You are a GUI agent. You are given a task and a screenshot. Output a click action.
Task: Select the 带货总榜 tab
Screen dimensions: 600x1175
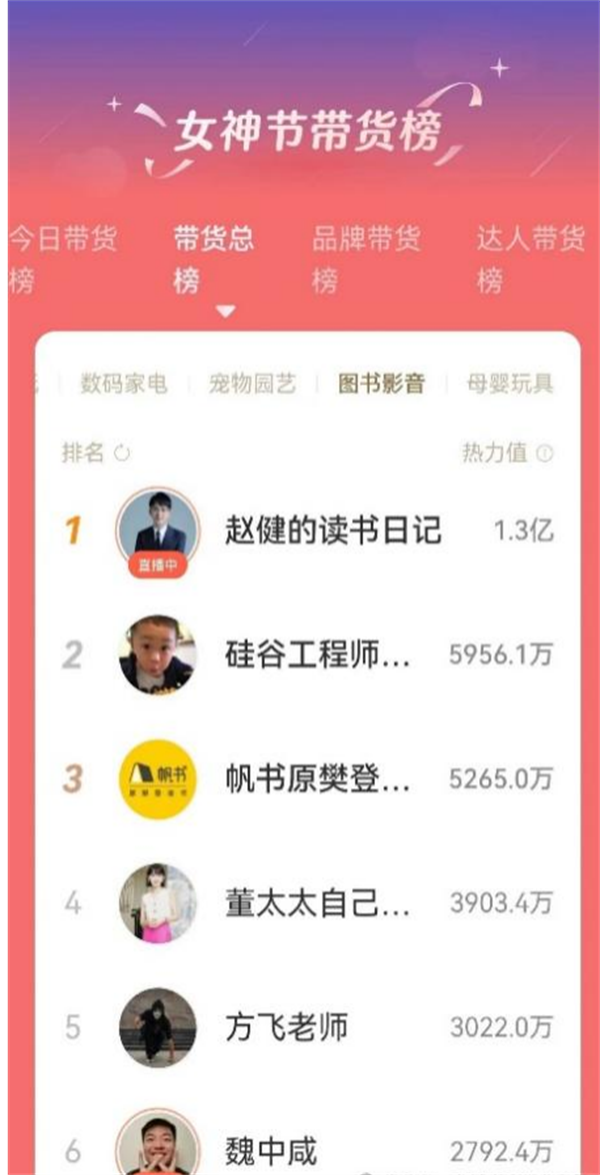pos(213,259)
